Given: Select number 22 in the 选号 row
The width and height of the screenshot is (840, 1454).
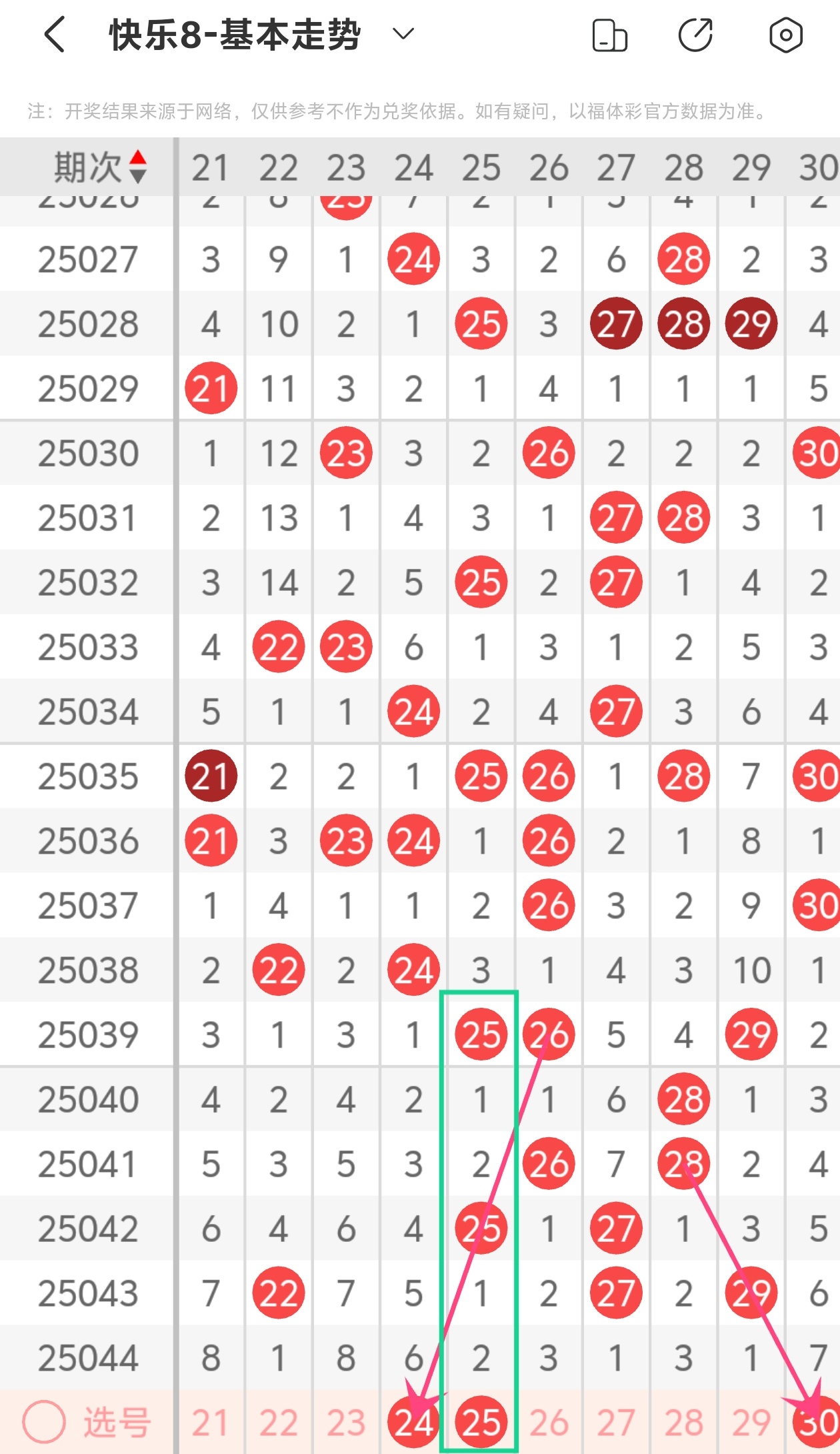Looking at the screenshot, I should 279,1423.
